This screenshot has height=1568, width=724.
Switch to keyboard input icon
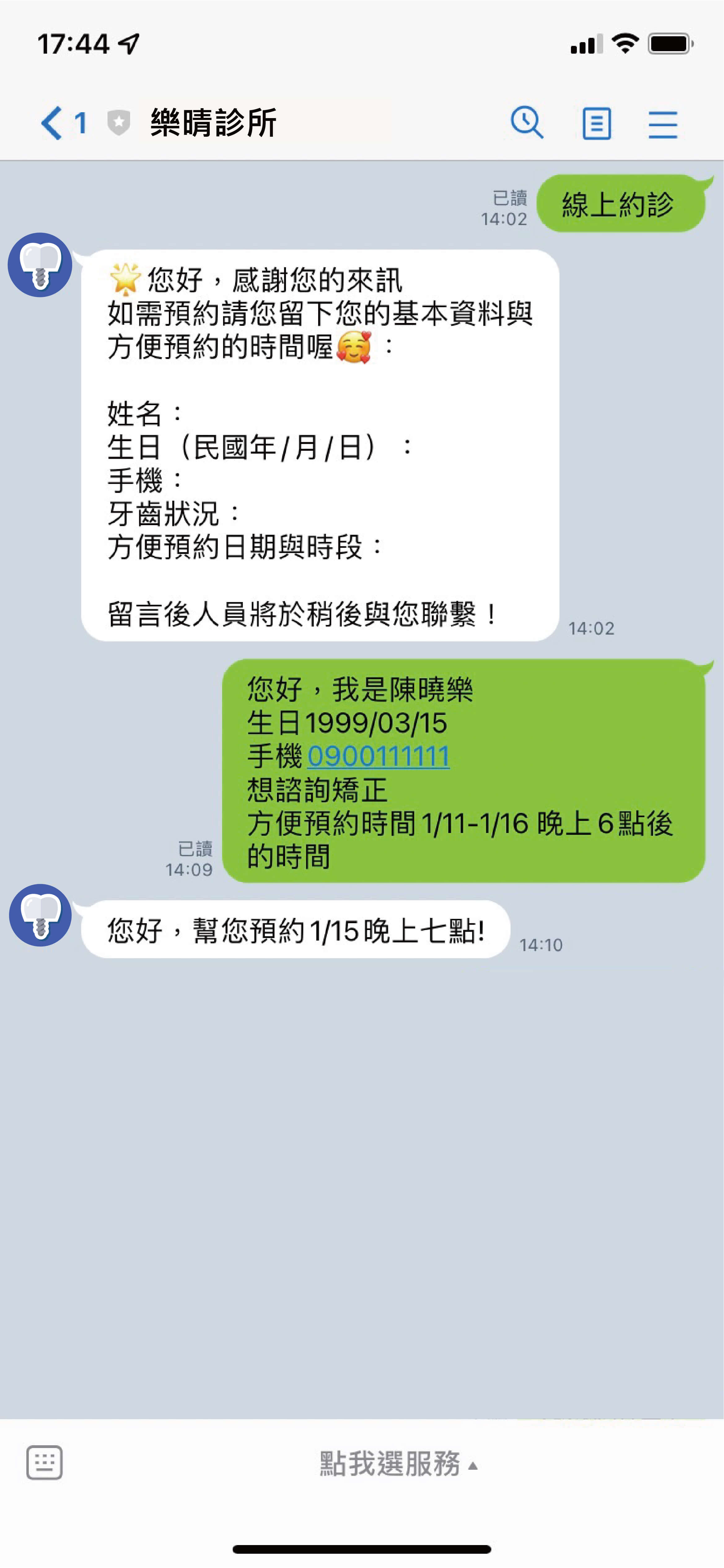coord(44,1462)
